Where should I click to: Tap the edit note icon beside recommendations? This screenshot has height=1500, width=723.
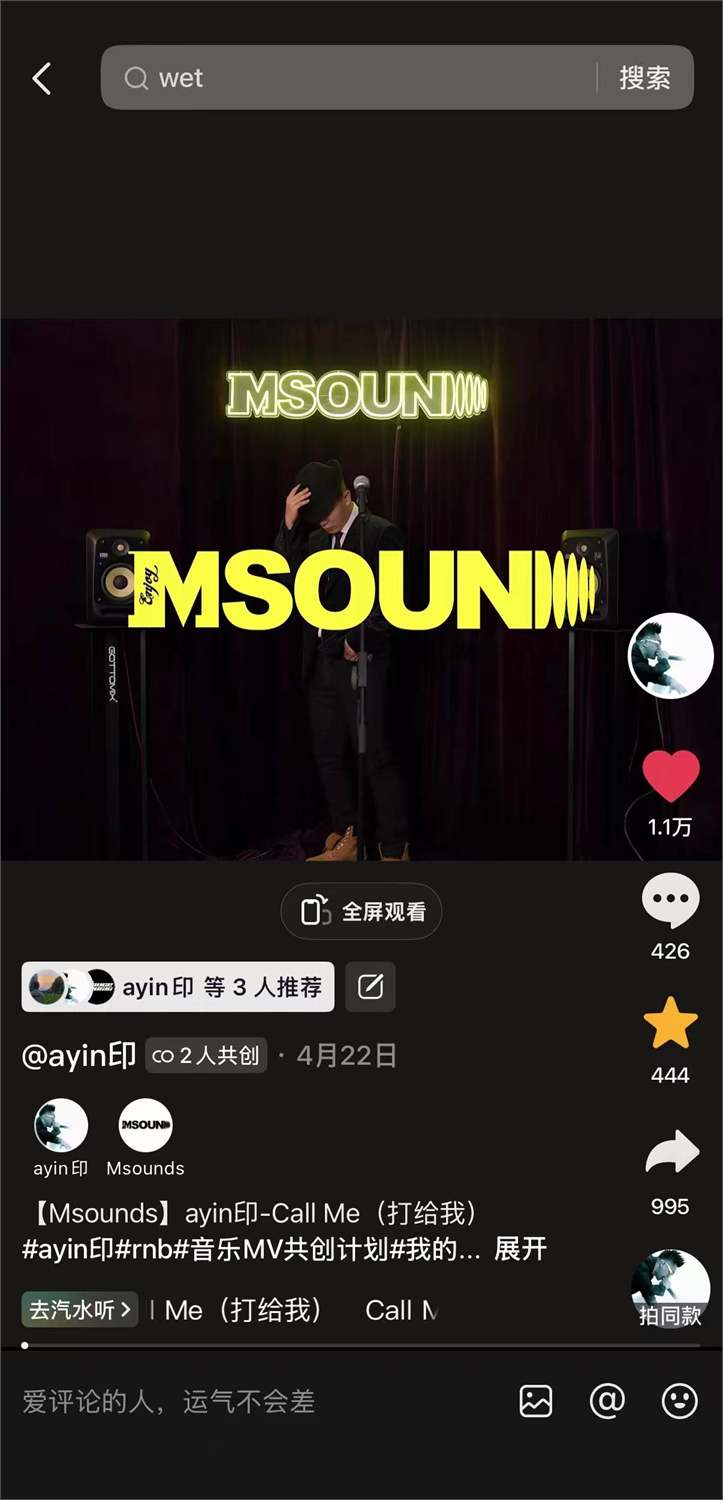pos(370,987)
